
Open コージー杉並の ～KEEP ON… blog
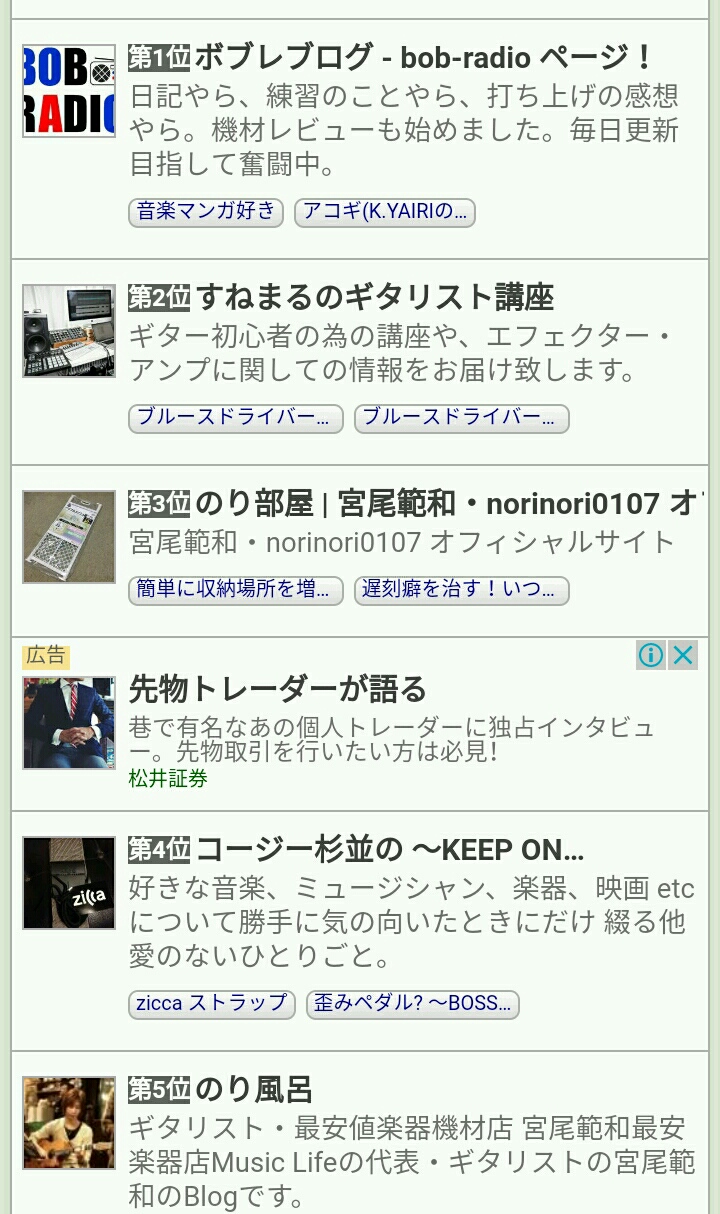pos(390,850)
